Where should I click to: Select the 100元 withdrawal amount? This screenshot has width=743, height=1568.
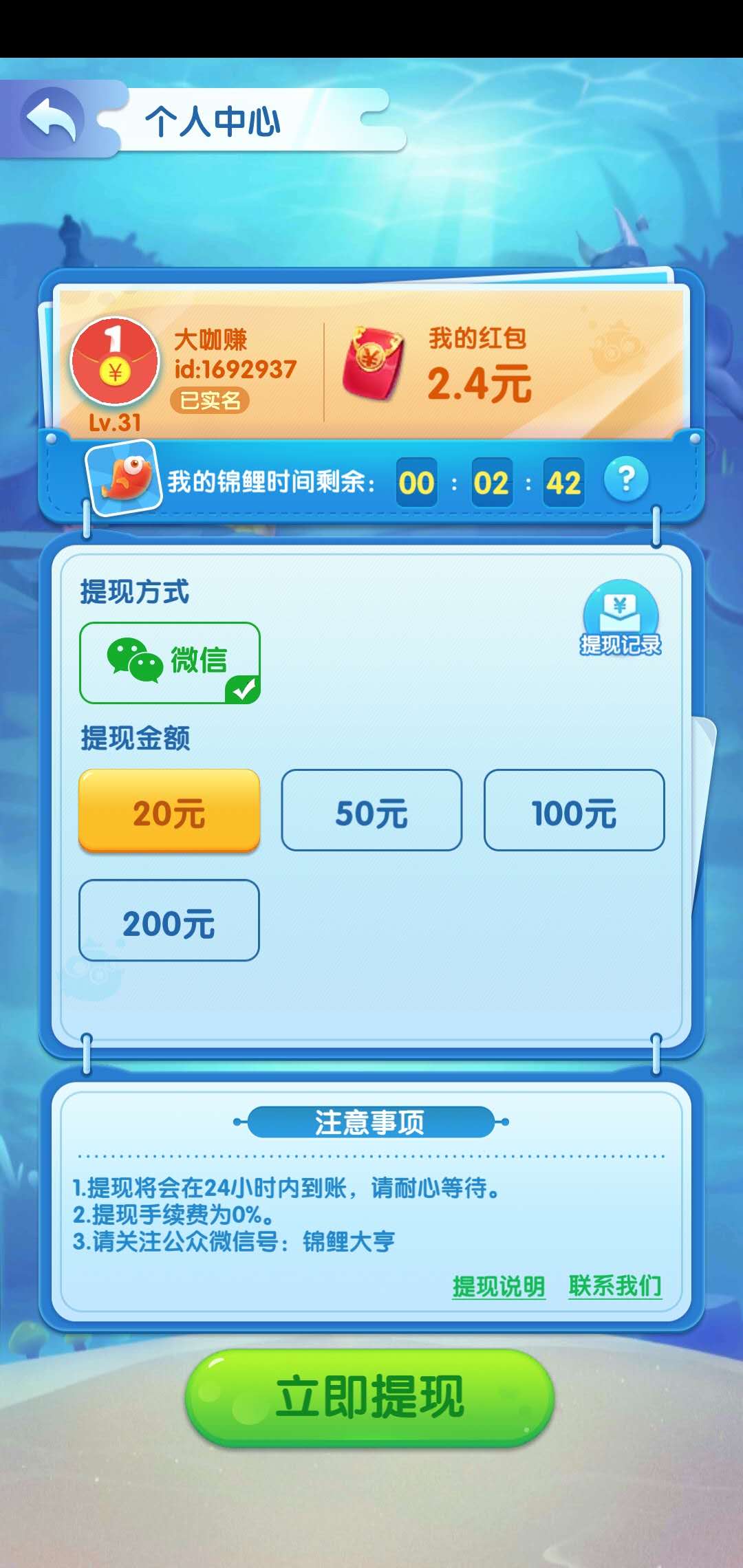pos(574,812)
